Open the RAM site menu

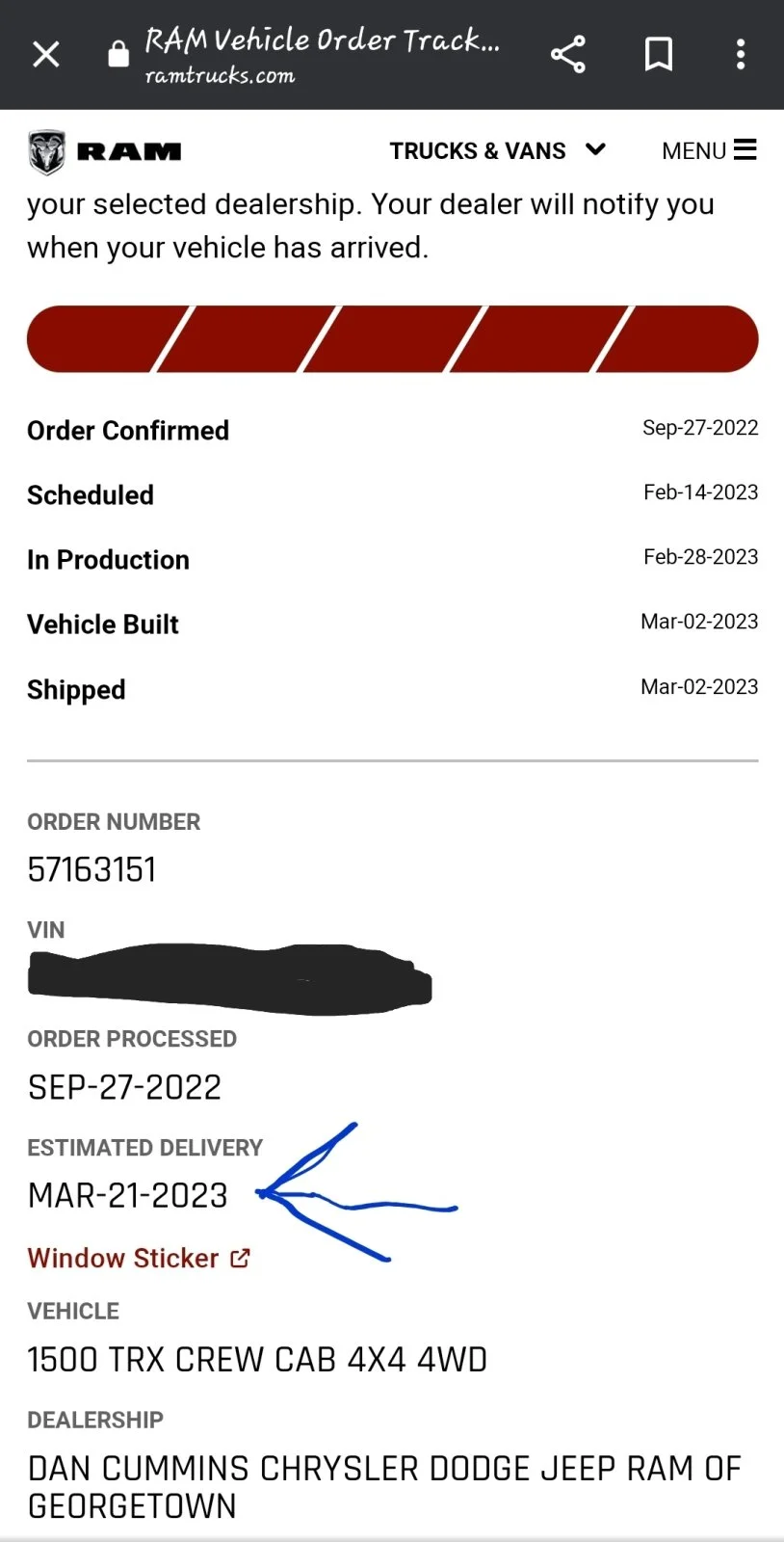click(709, 150)
